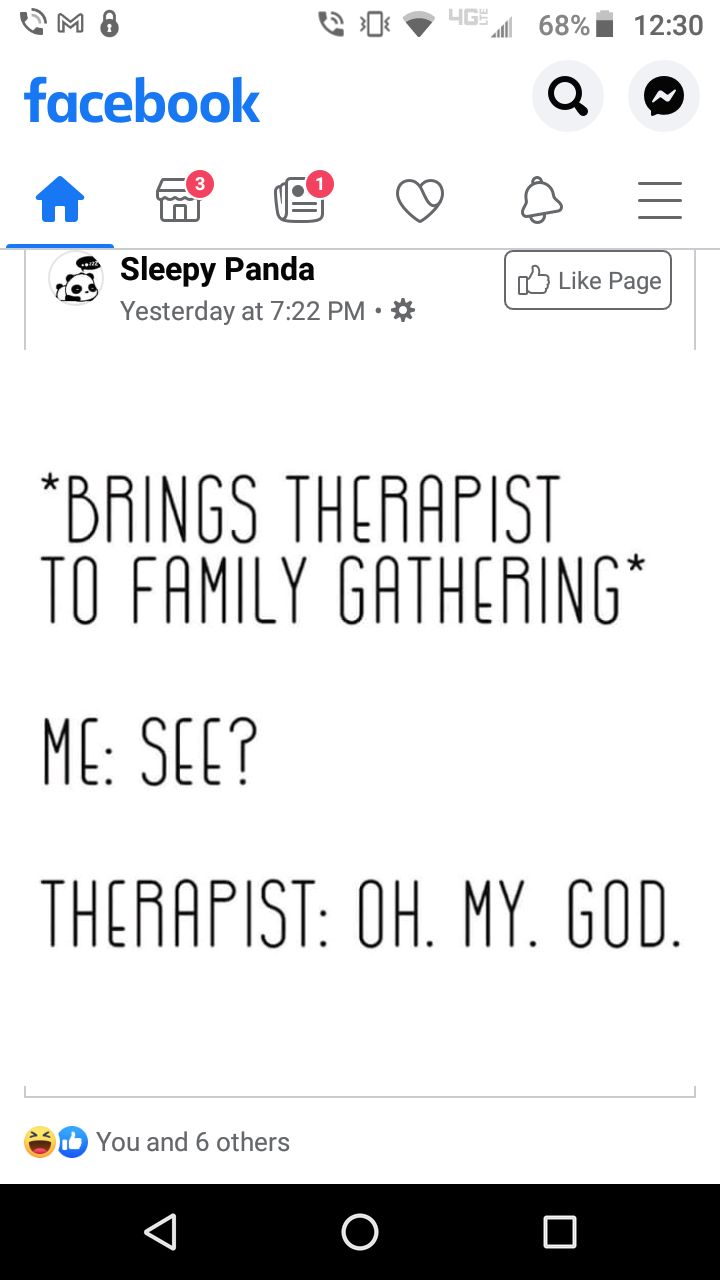The width and height of the screenshot is (720, 1280).
Task: Open Messenger from the top bar
Action: coord(664,97)
